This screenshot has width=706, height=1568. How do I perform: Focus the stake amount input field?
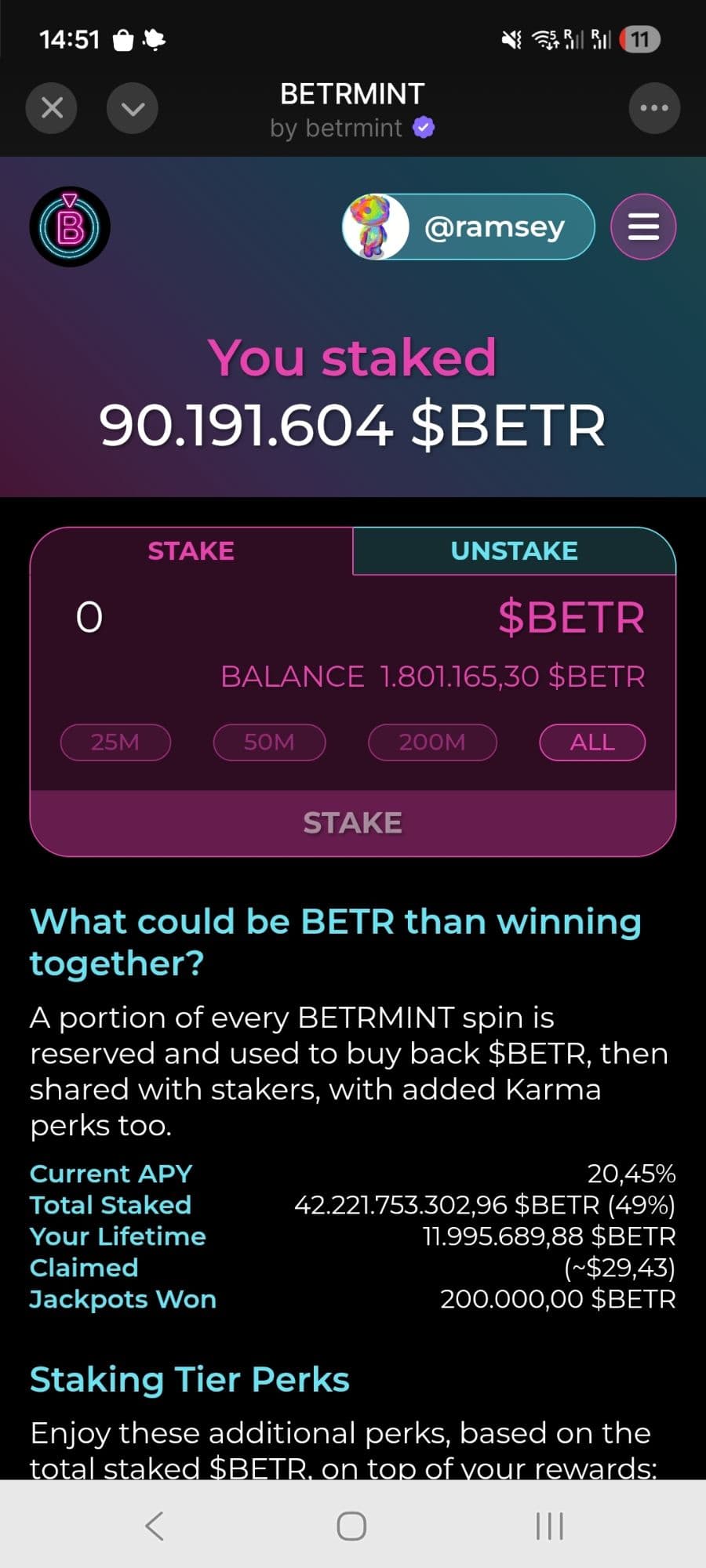pyautogui.click(x=235, y=617)
